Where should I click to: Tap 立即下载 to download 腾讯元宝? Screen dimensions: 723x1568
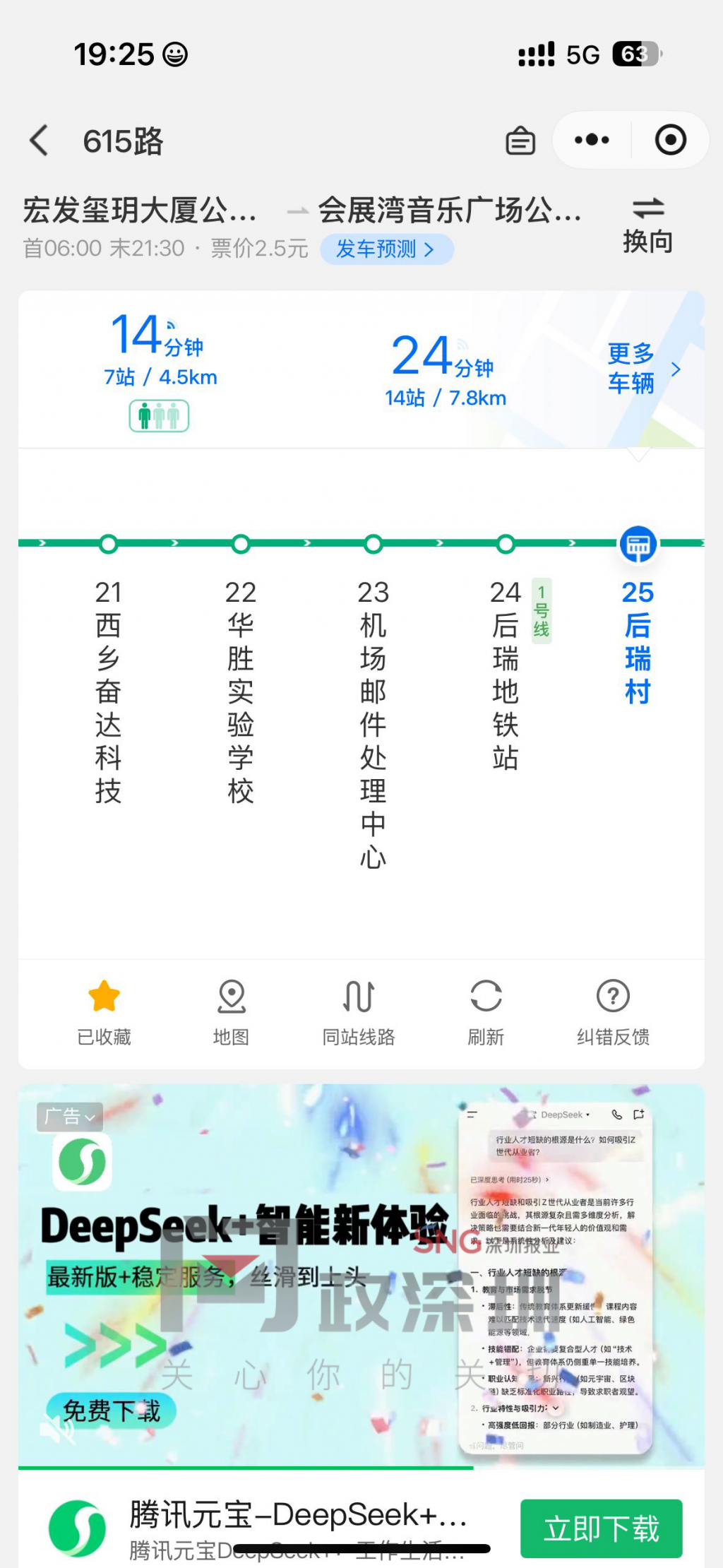coord(601,1528)
